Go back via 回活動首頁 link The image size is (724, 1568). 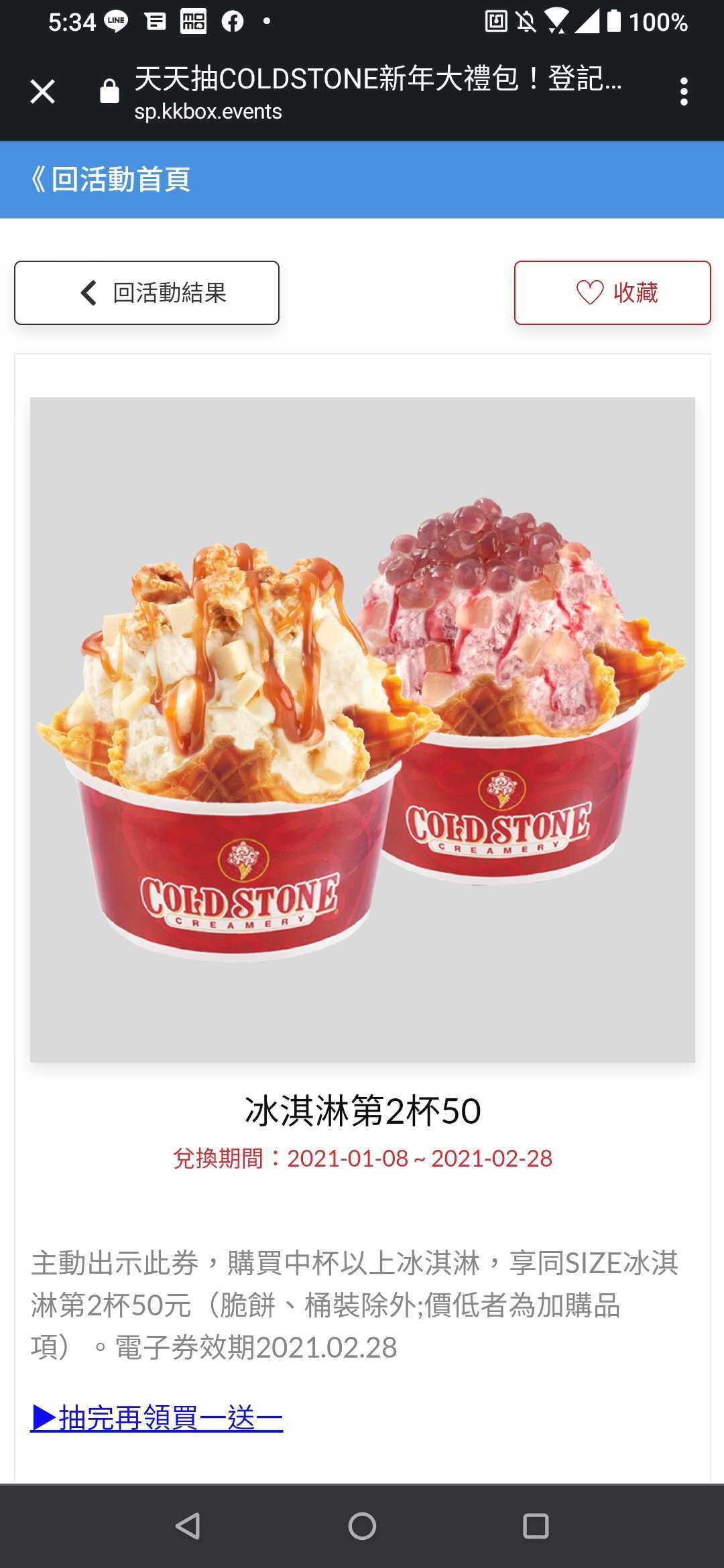(x=111, y=180)
